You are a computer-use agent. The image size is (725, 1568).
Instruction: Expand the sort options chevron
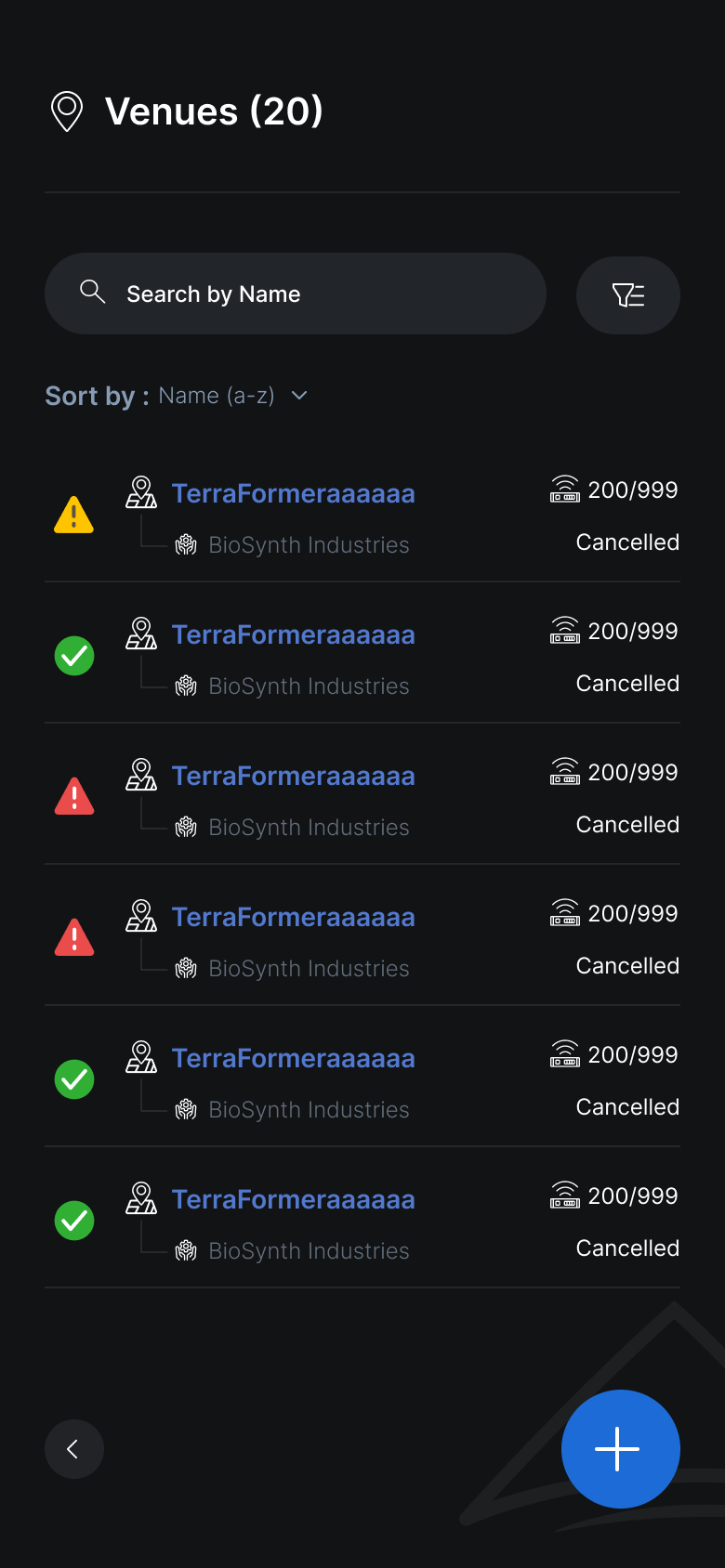coord(298,395)
